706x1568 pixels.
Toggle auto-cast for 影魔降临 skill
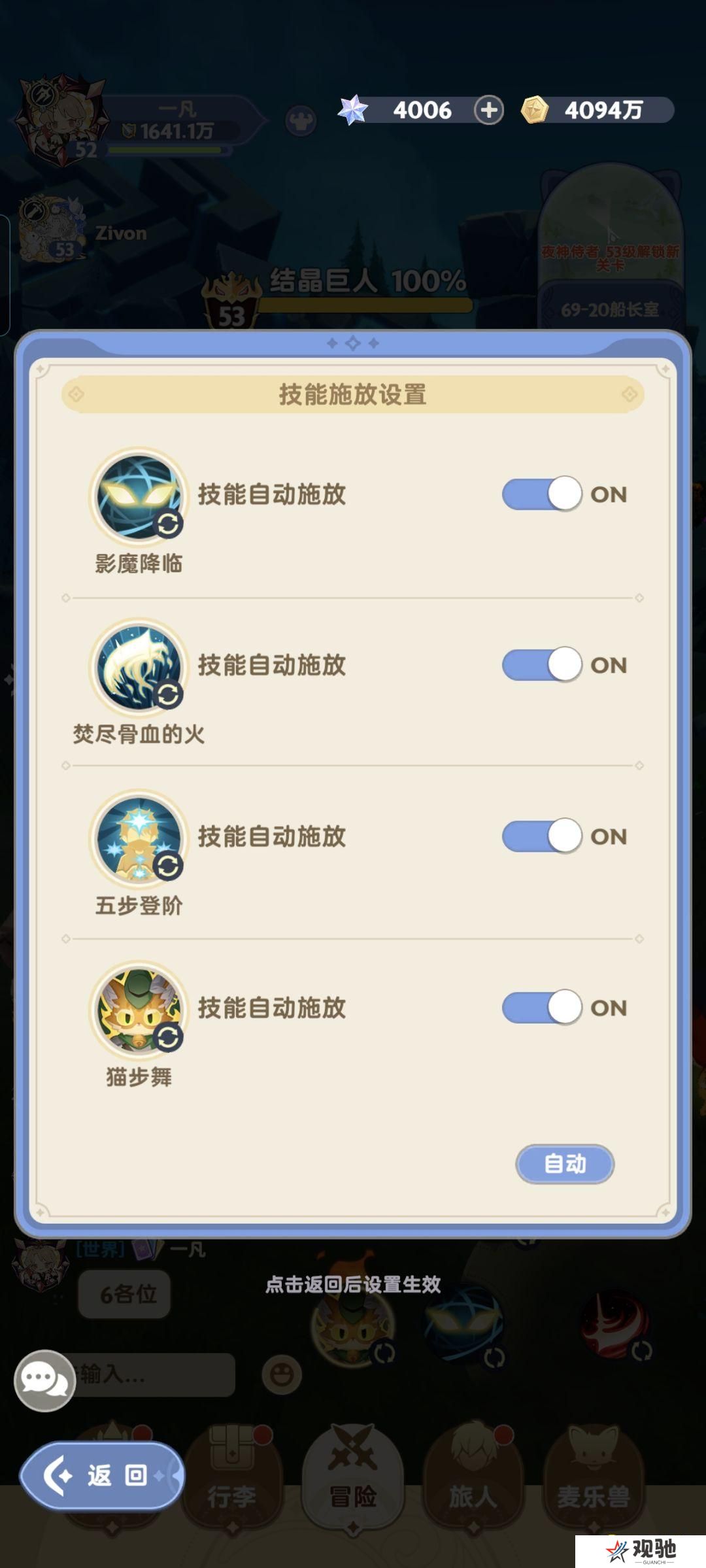click(542, 494)
